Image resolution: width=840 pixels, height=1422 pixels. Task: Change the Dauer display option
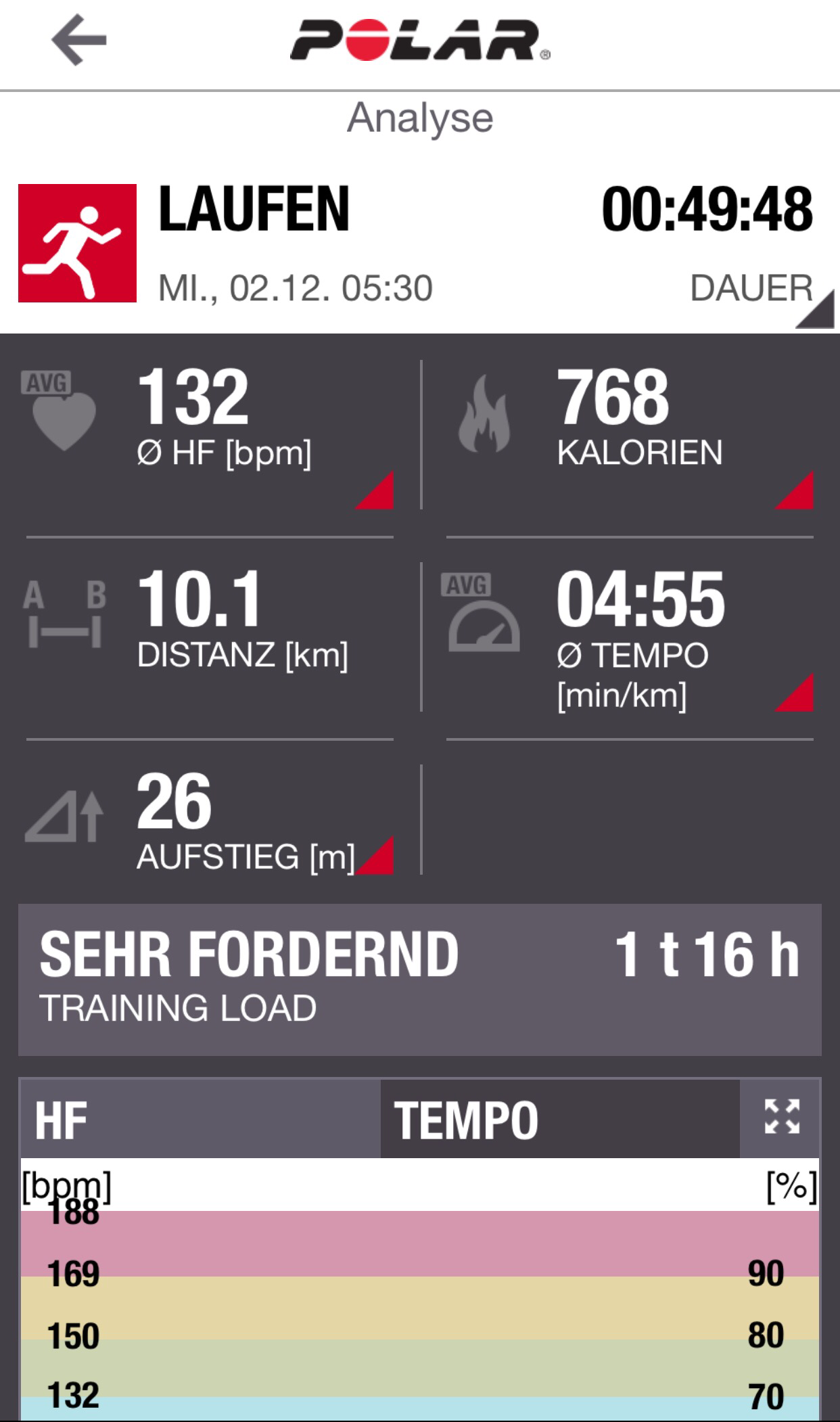[x=815, y=310]
